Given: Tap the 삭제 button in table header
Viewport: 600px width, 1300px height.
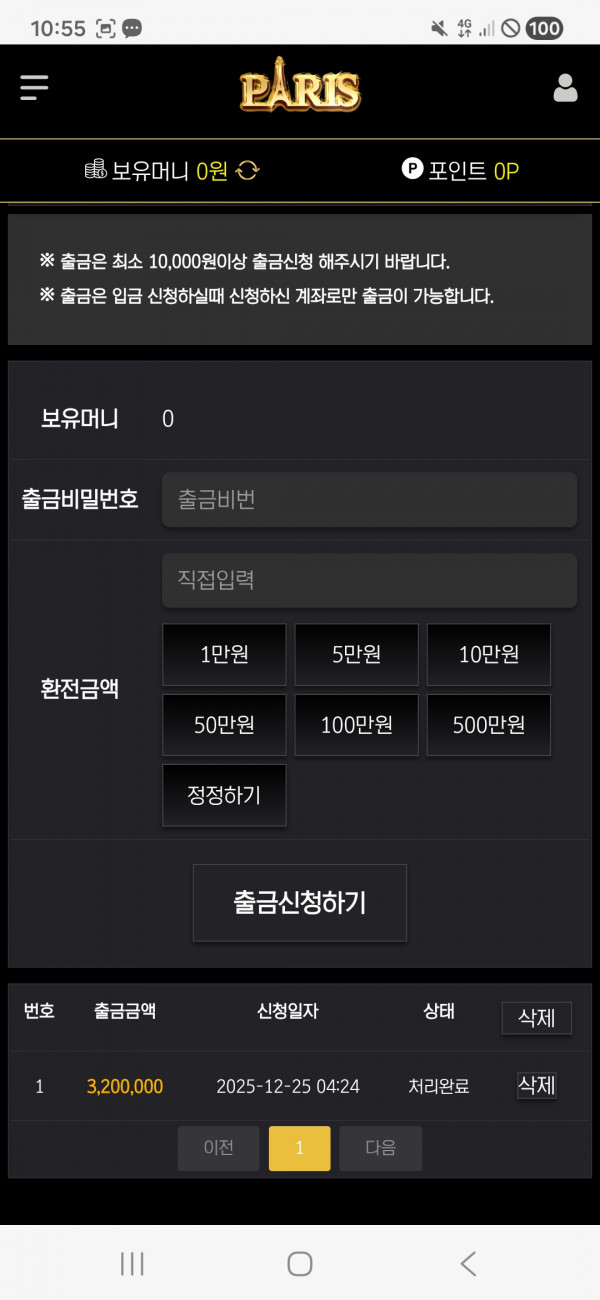Looking at the screenshot, I should click(537, 1018).
